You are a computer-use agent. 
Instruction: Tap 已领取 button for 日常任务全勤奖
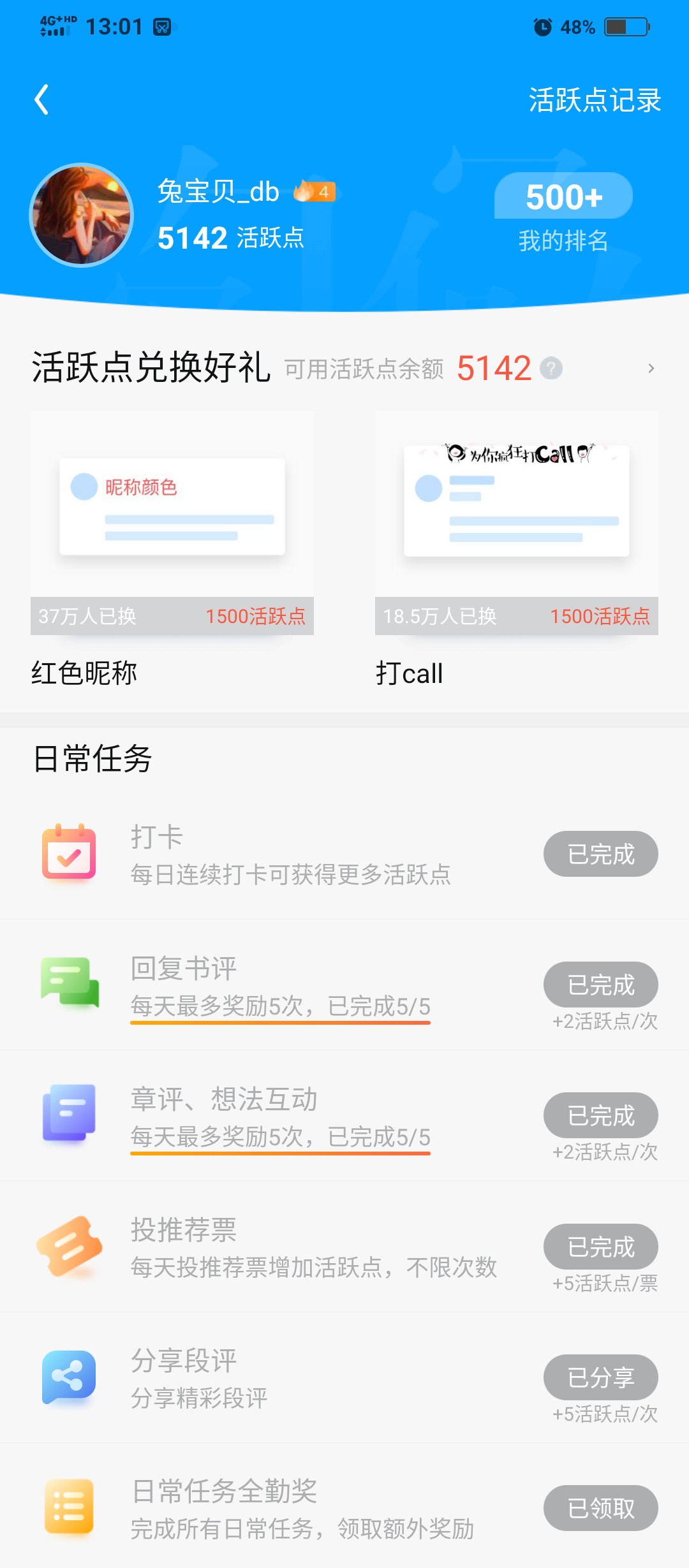[600, 1508]
